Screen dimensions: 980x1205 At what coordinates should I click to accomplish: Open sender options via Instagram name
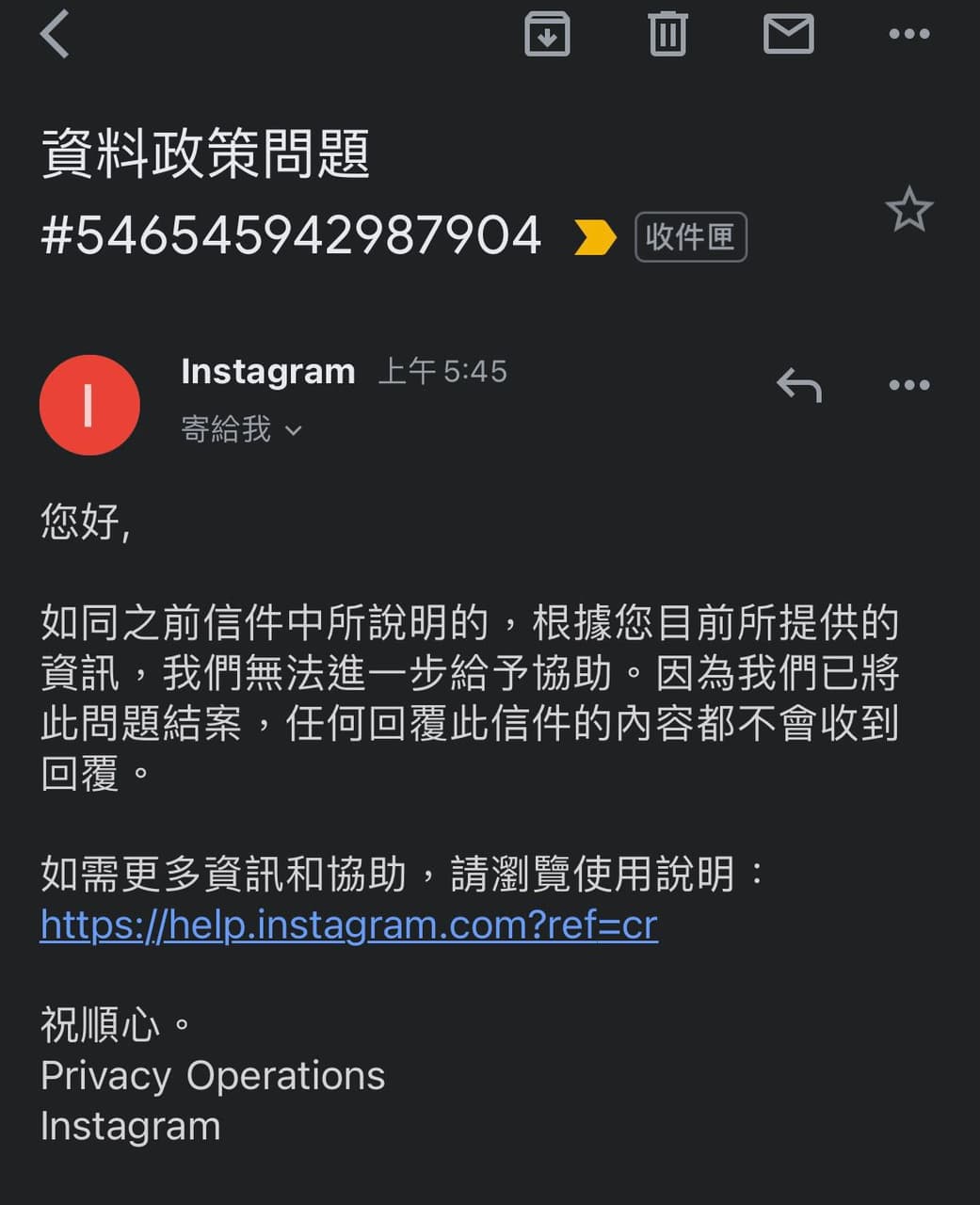[268, 371]
